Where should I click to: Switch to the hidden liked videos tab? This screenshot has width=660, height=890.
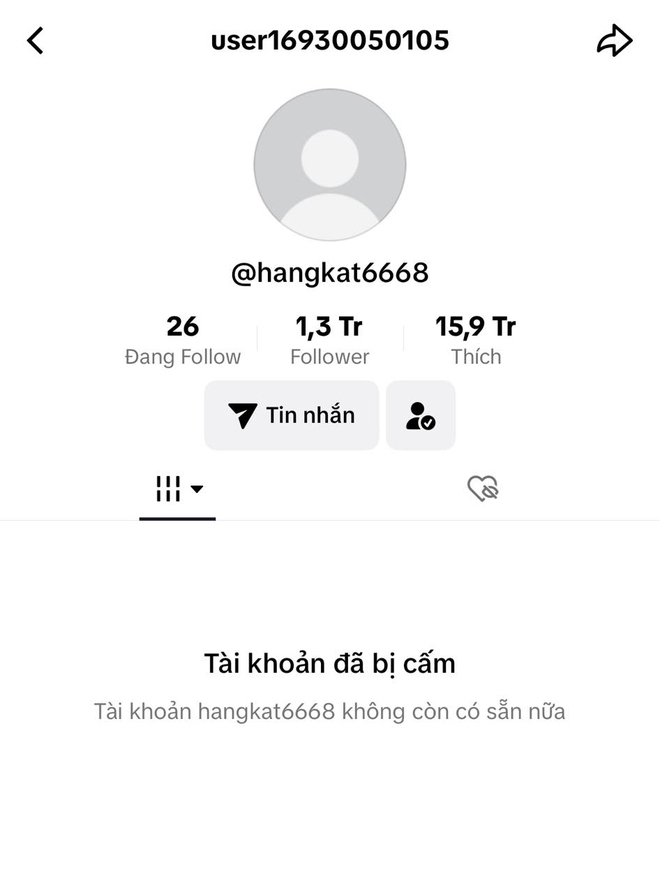click(x=483, y=489)
